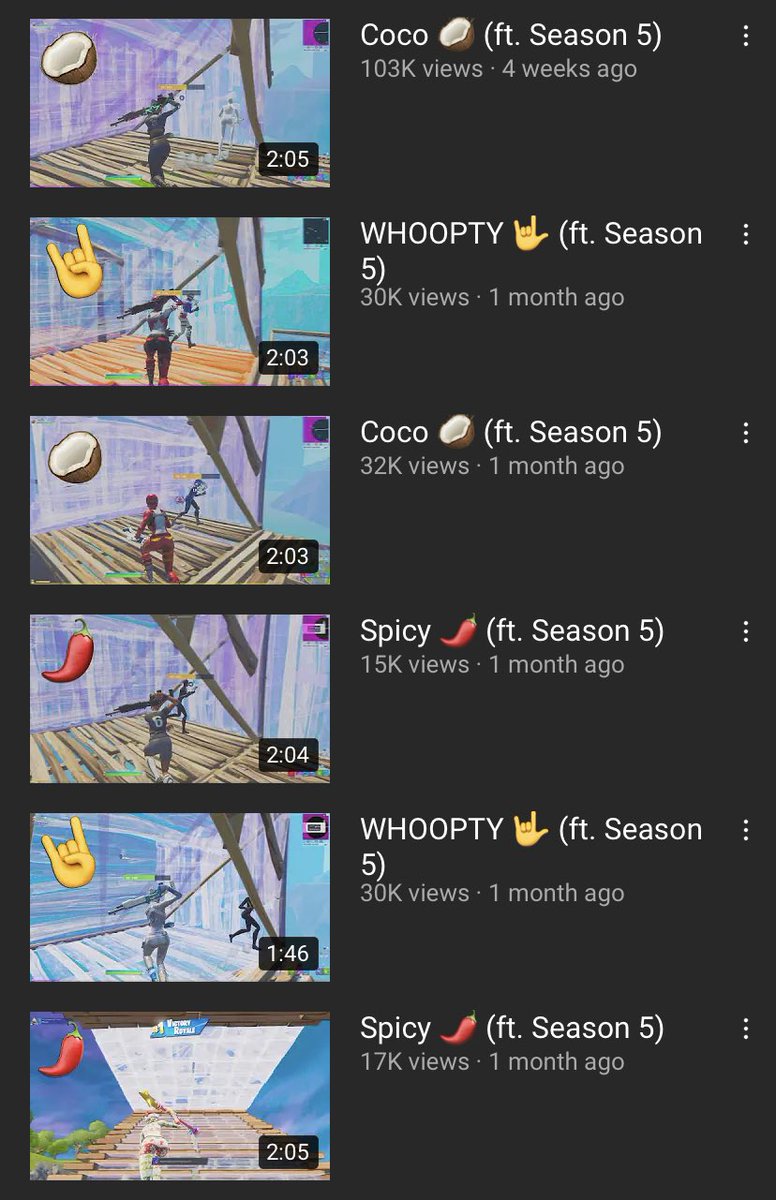
Task: Open more options for Coco 103K views video
Action: pos(746,37)
